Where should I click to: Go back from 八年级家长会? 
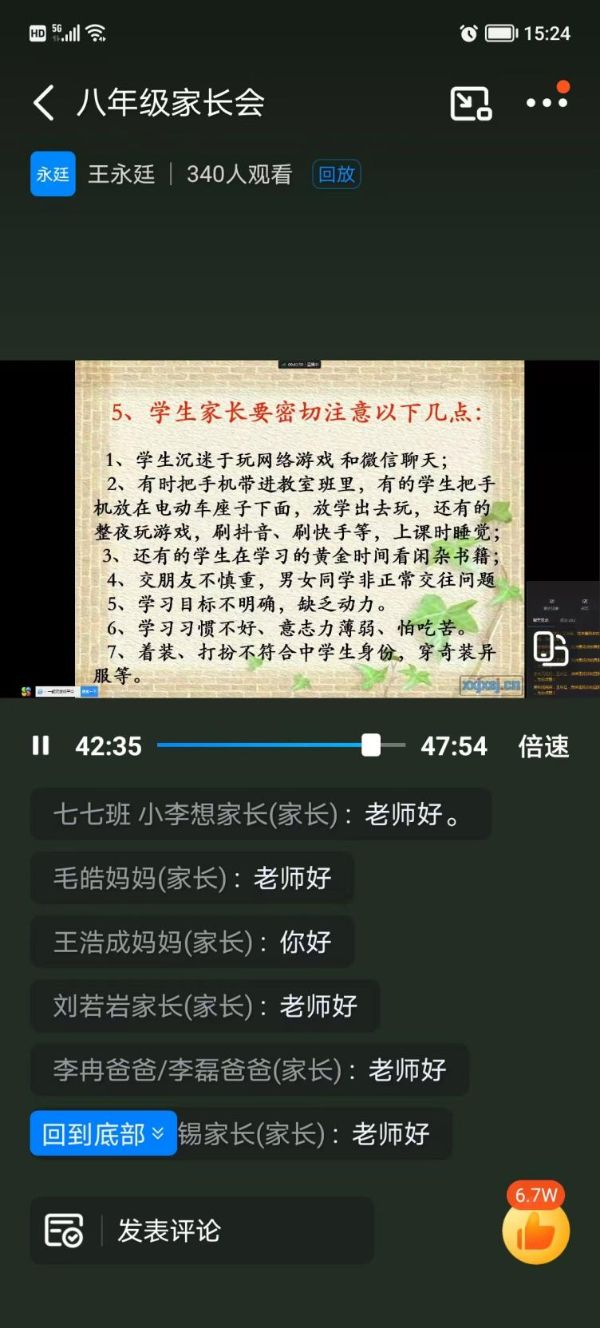(x=43, y=103)
